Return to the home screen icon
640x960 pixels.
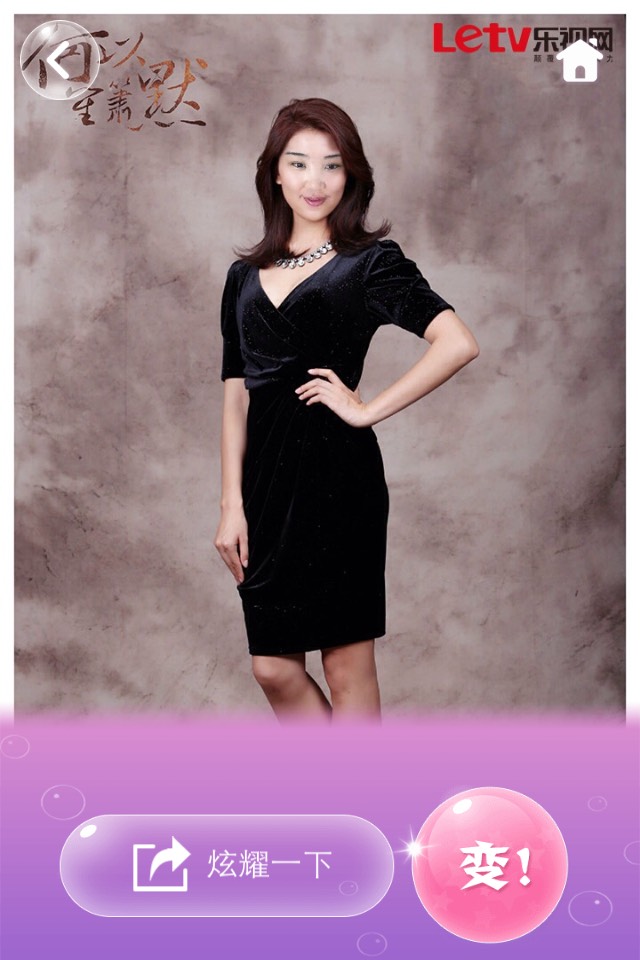[580, 61]
